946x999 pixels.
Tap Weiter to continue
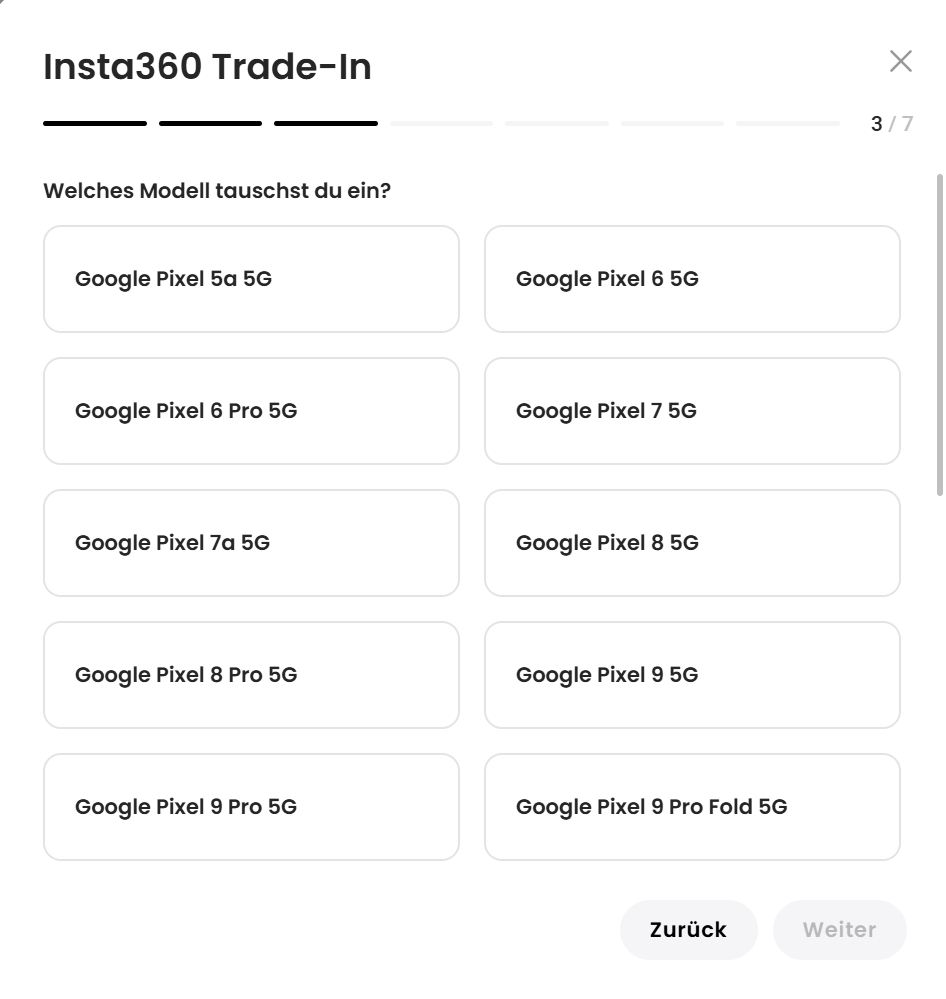coord(839,930)
